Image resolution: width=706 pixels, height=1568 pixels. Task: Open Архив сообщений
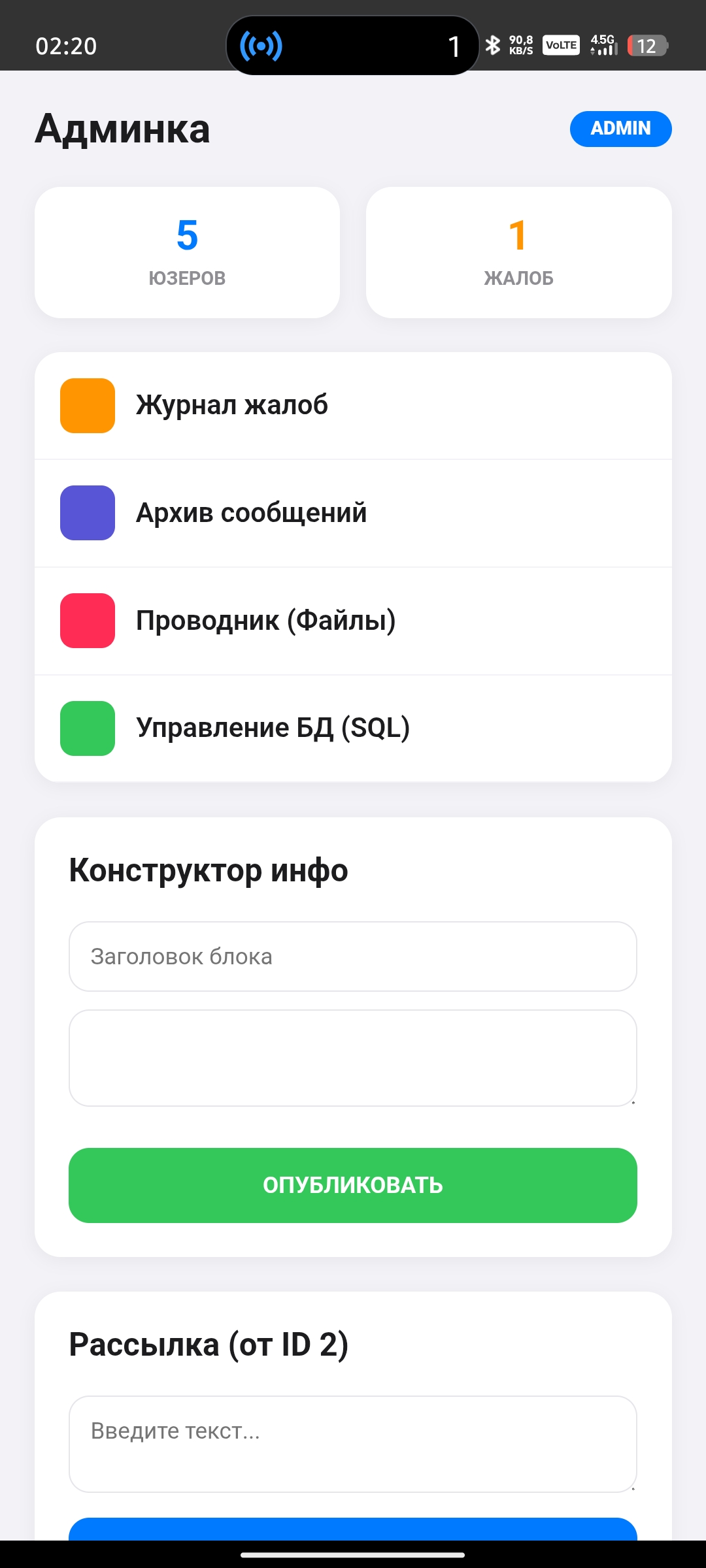point(353,513)
